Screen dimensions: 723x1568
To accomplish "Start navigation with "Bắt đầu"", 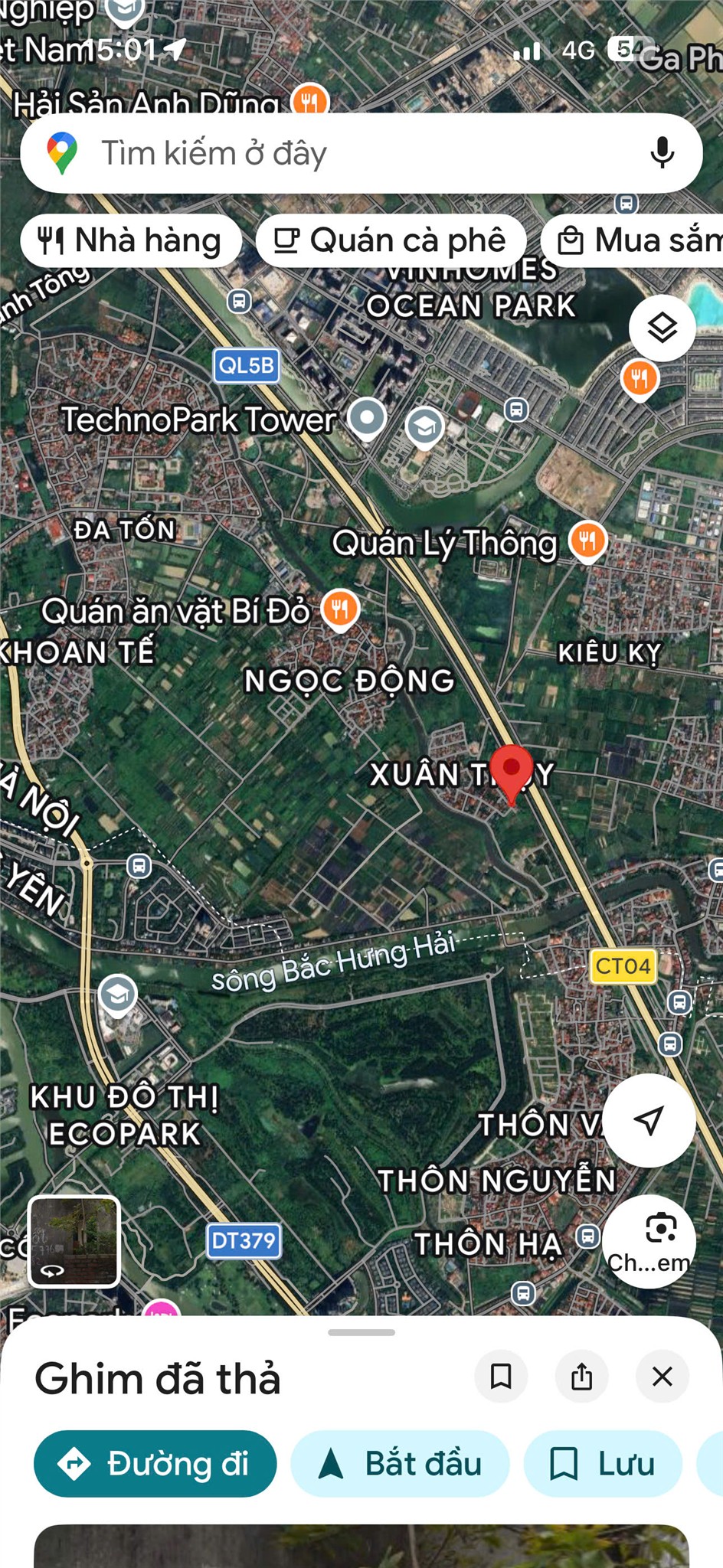I will pos(400,1463).
